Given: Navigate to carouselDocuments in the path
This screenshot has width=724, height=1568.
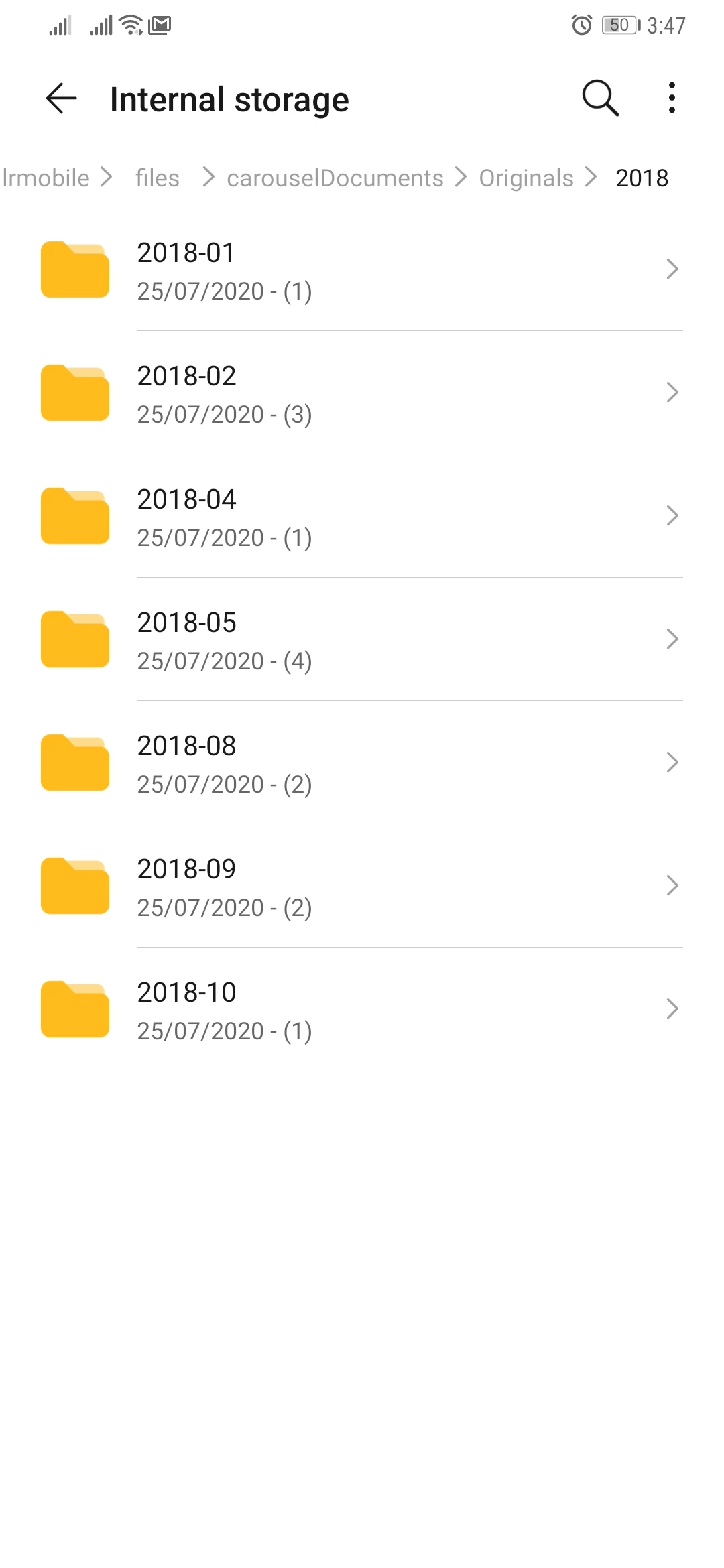Looking at the screenshot, I should coord(335,178).
